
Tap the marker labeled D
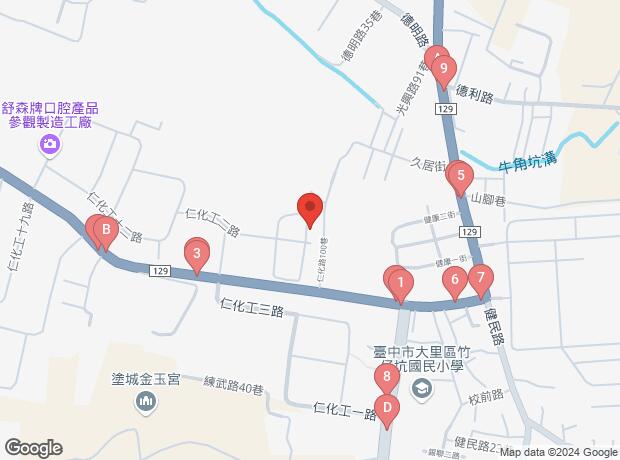pos(389,407)
